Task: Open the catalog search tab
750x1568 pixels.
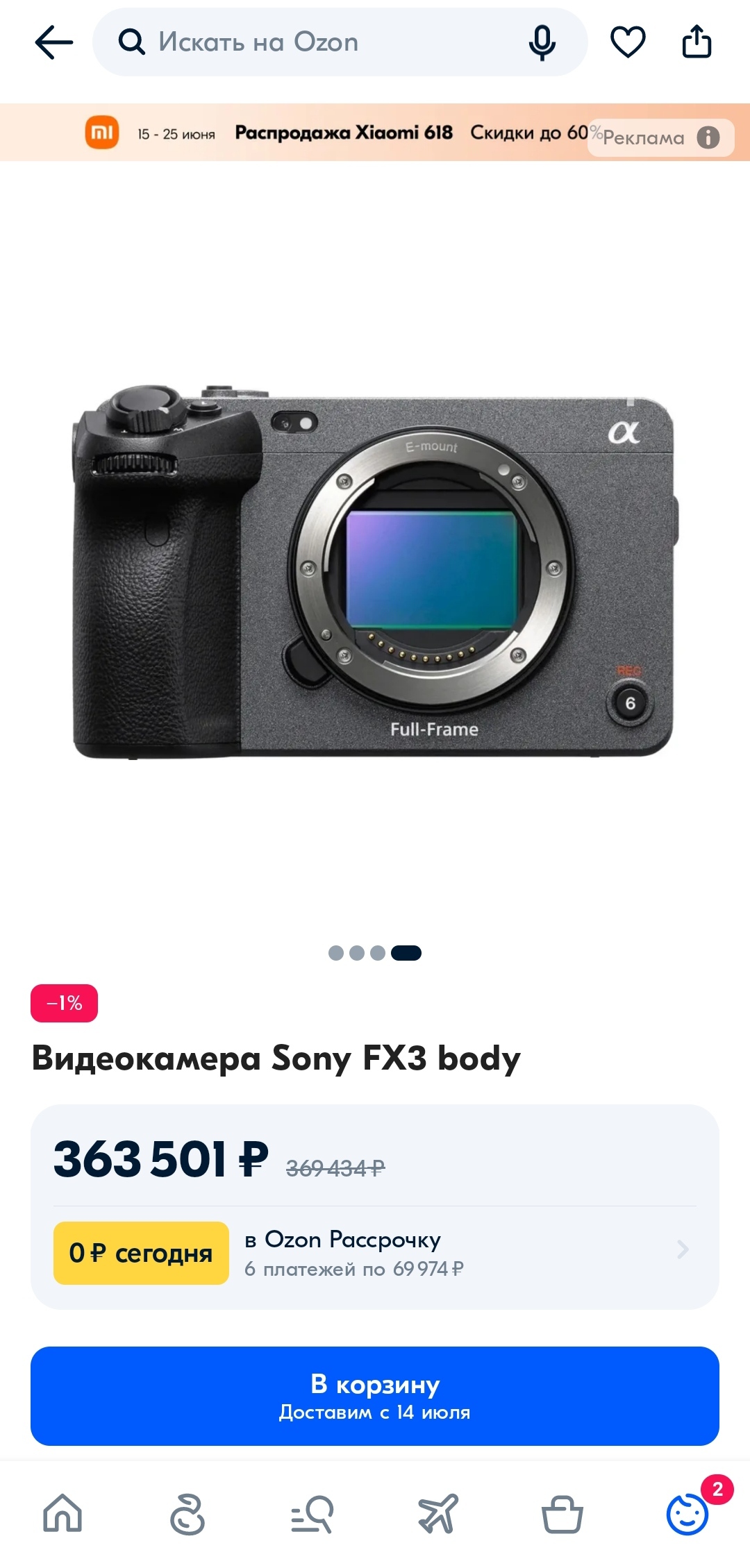Action: (312, 1513)
